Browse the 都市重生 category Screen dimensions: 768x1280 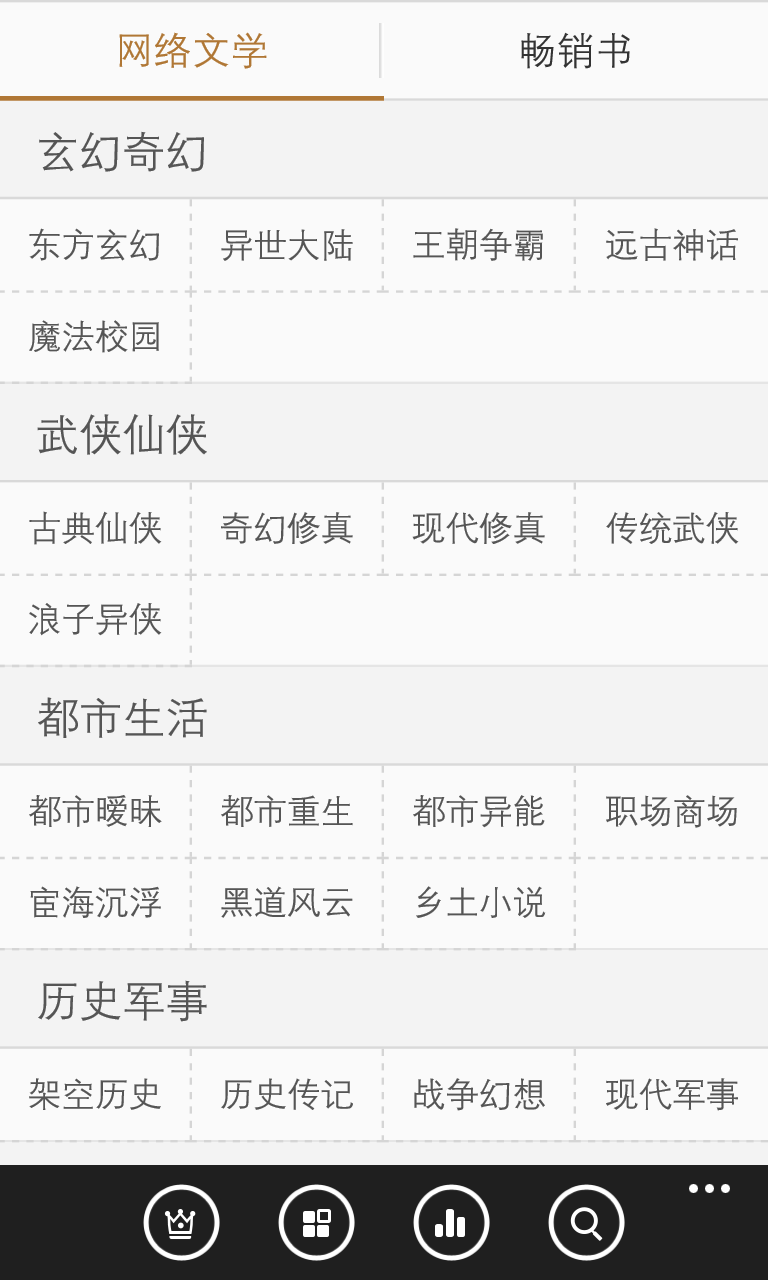pyautogui.click(x=287, y=811)
